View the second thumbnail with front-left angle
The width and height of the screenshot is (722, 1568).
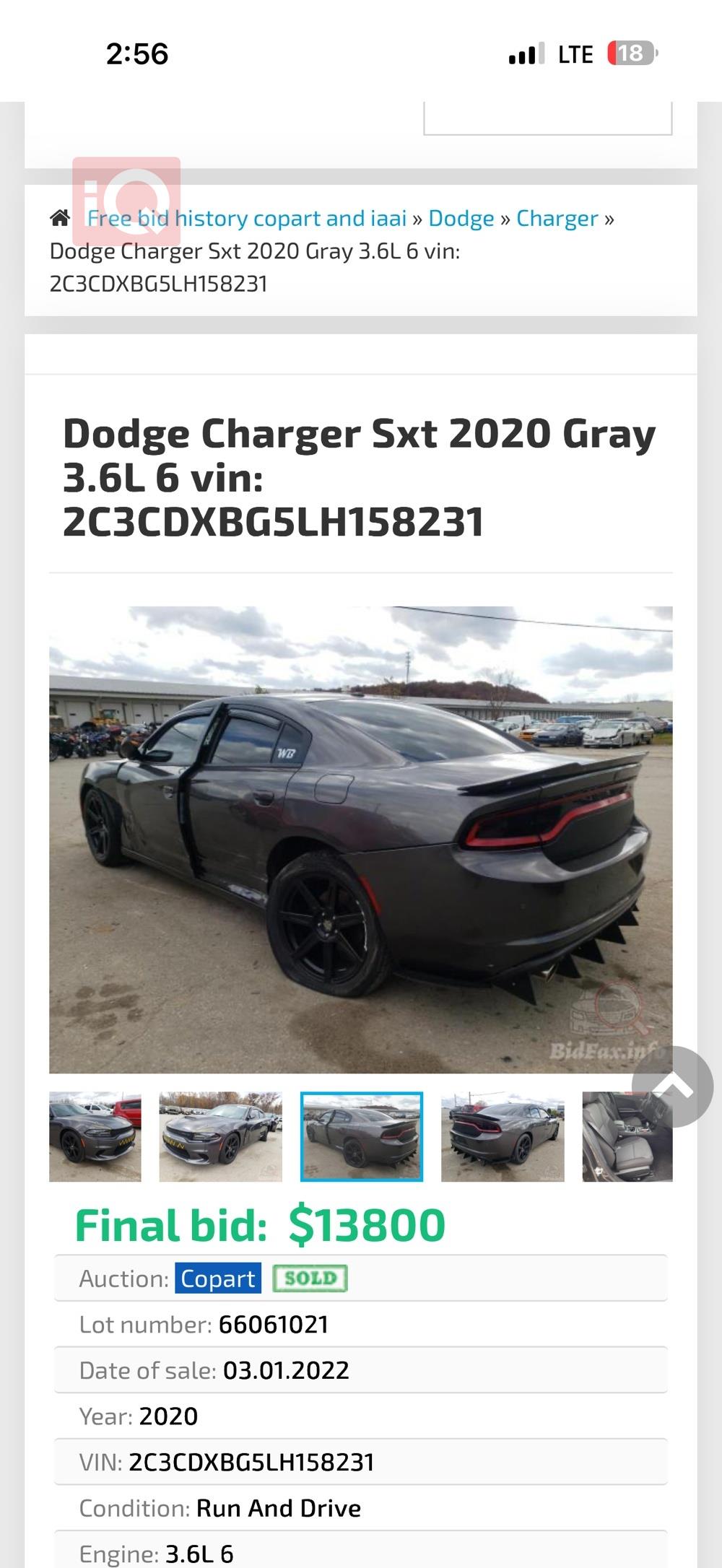click(x=220, y=1136)
